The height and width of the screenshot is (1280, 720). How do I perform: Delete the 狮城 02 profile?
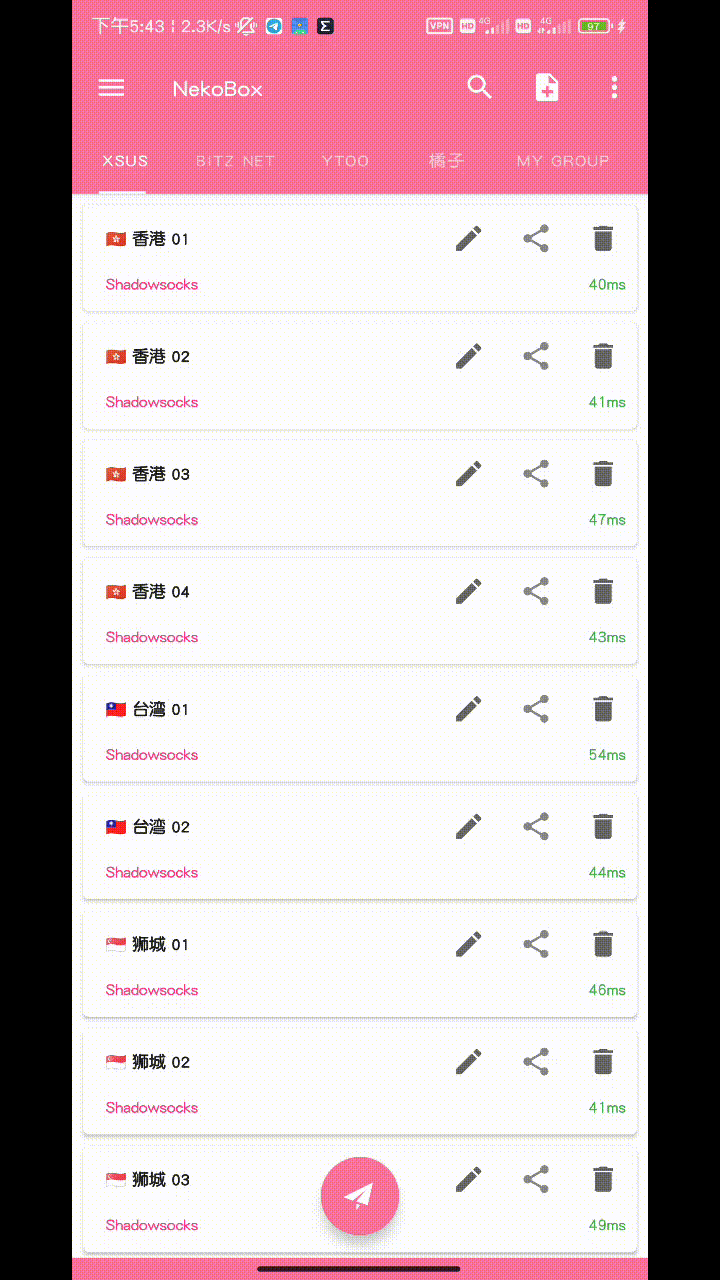point(603,1062)
